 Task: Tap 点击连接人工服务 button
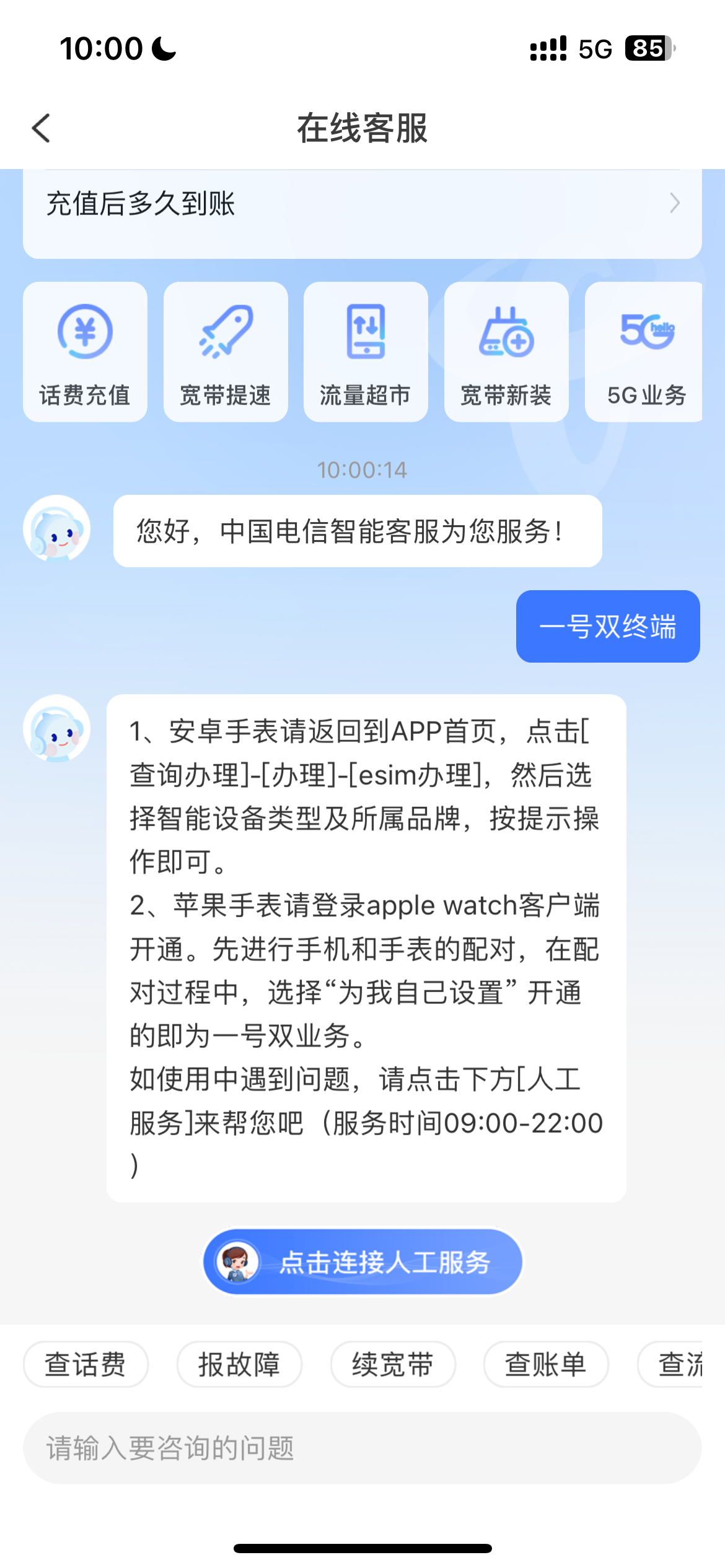pos(363,1261)
